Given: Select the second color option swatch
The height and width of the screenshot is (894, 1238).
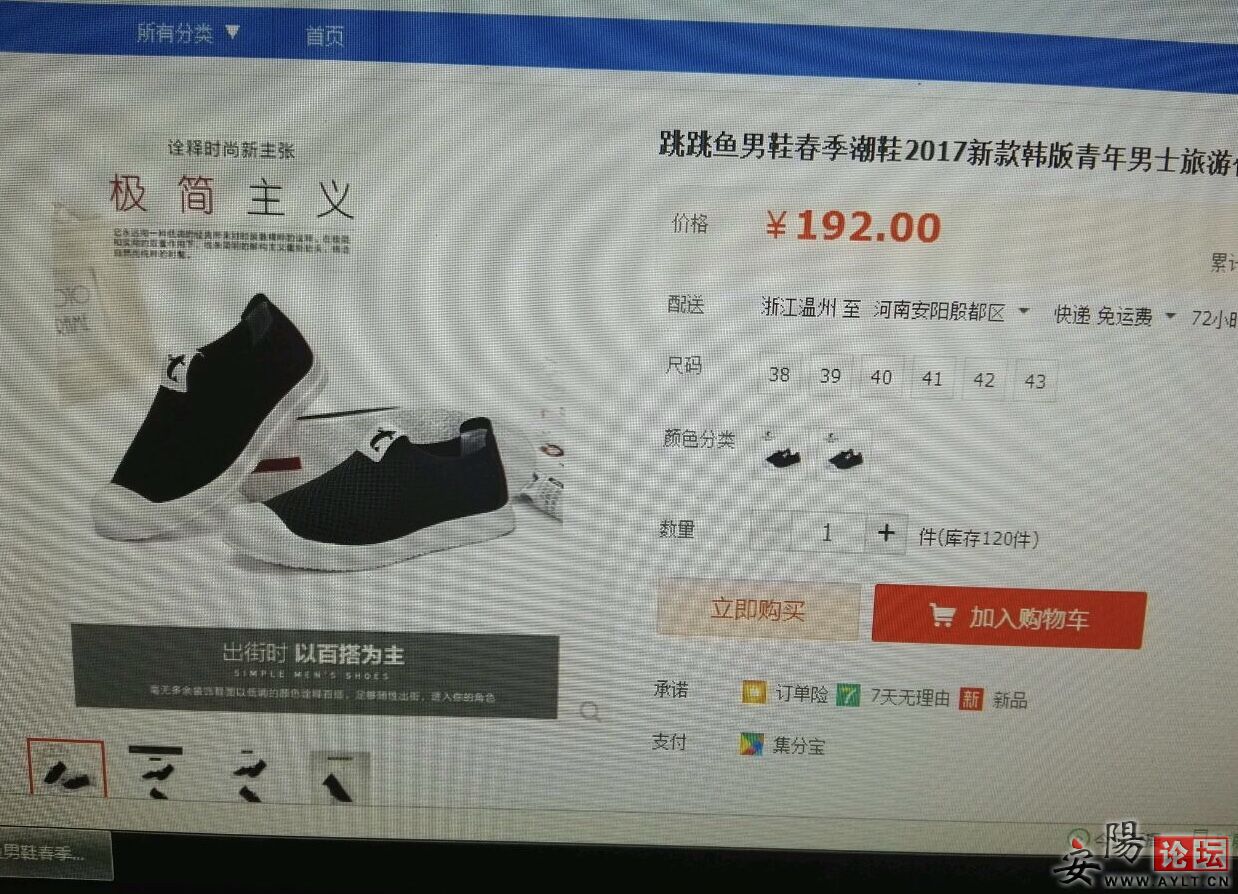Looking at the screenshot, I should tap(846, 458).
